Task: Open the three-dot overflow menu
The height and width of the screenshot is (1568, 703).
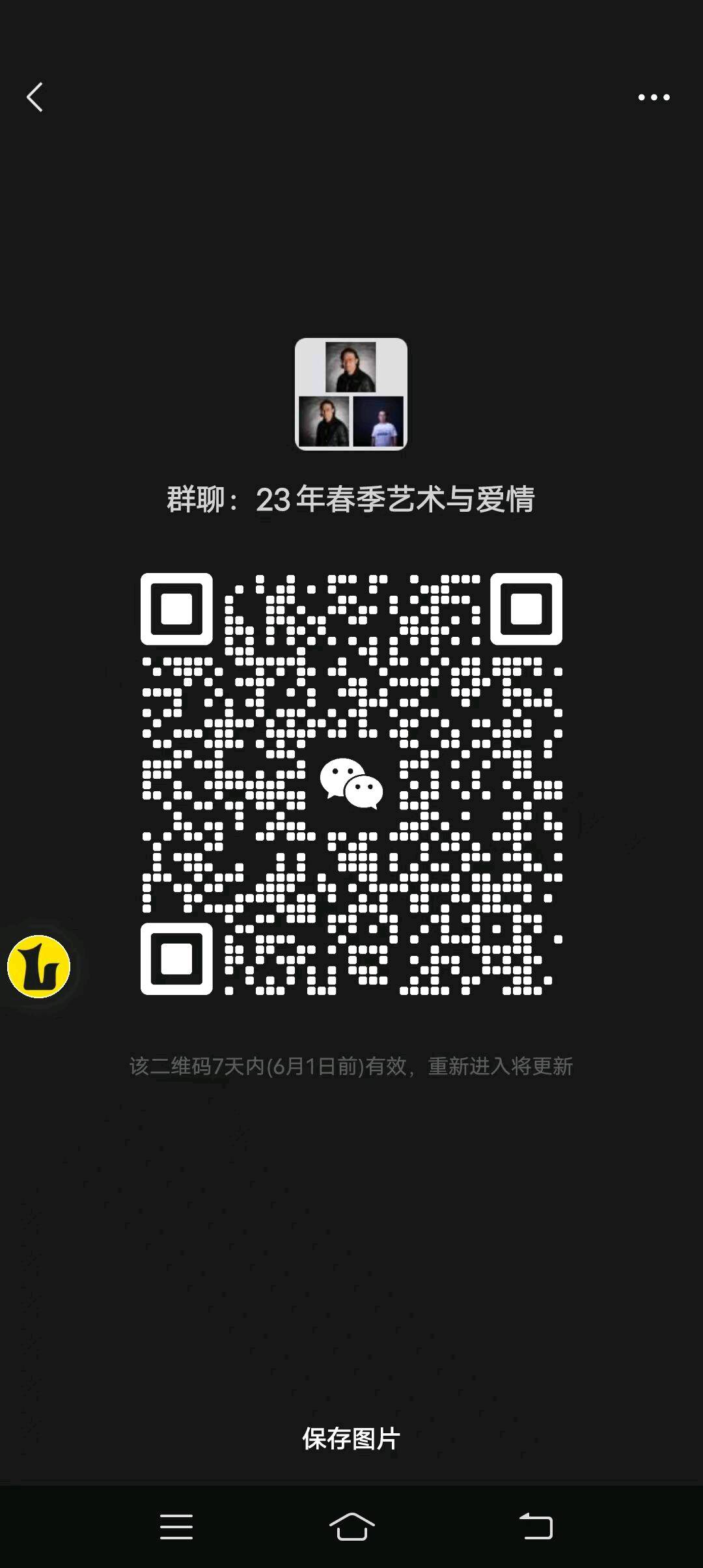Action: click(654, 98)
